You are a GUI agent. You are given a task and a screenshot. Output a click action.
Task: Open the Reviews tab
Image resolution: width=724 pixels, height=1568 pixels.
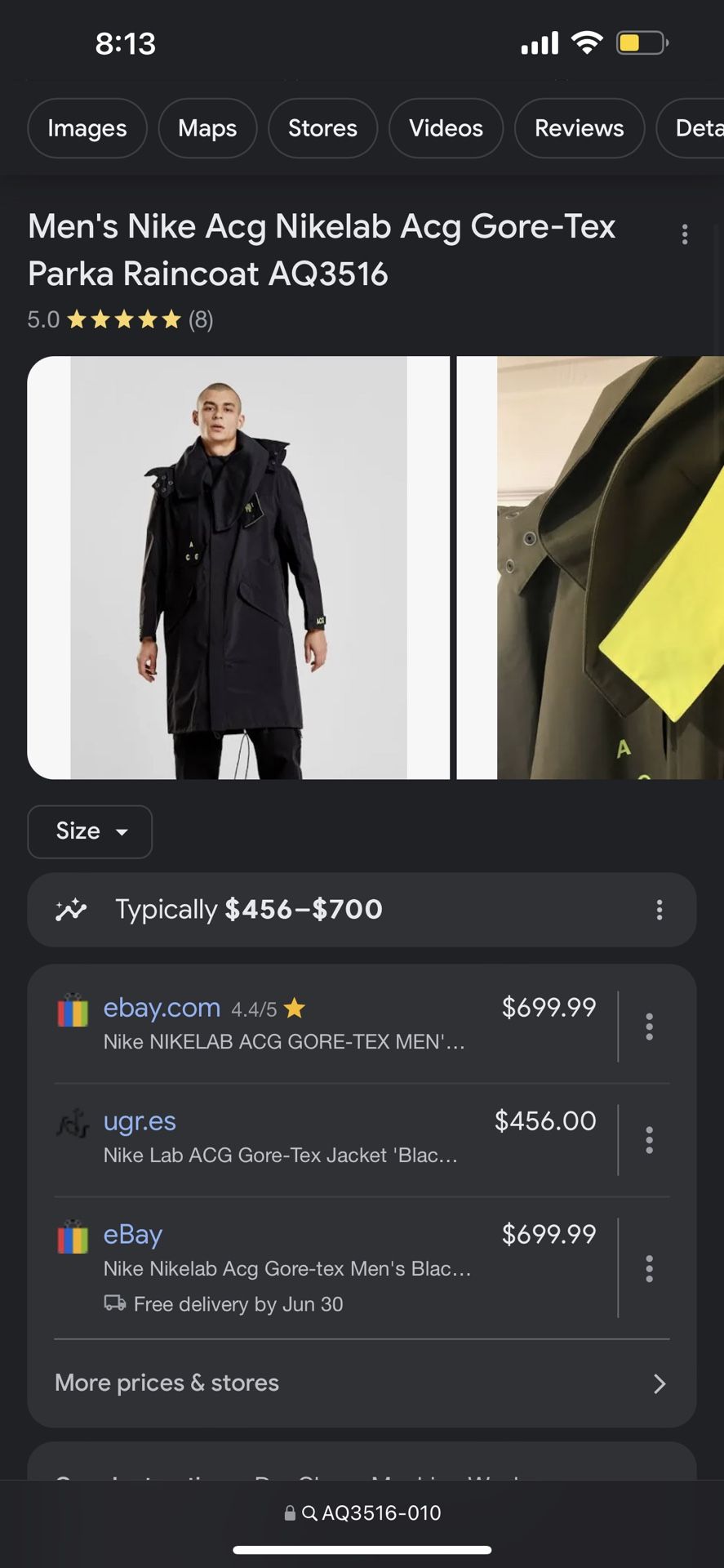coord(579,128)
